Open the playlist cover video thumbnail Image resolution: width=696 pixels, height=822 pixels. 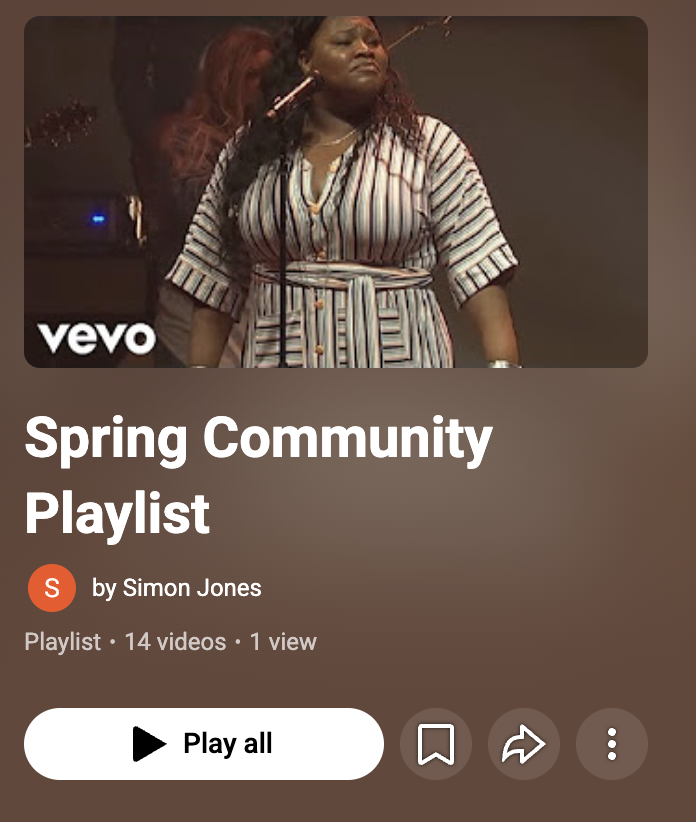(x=336, y=192)
